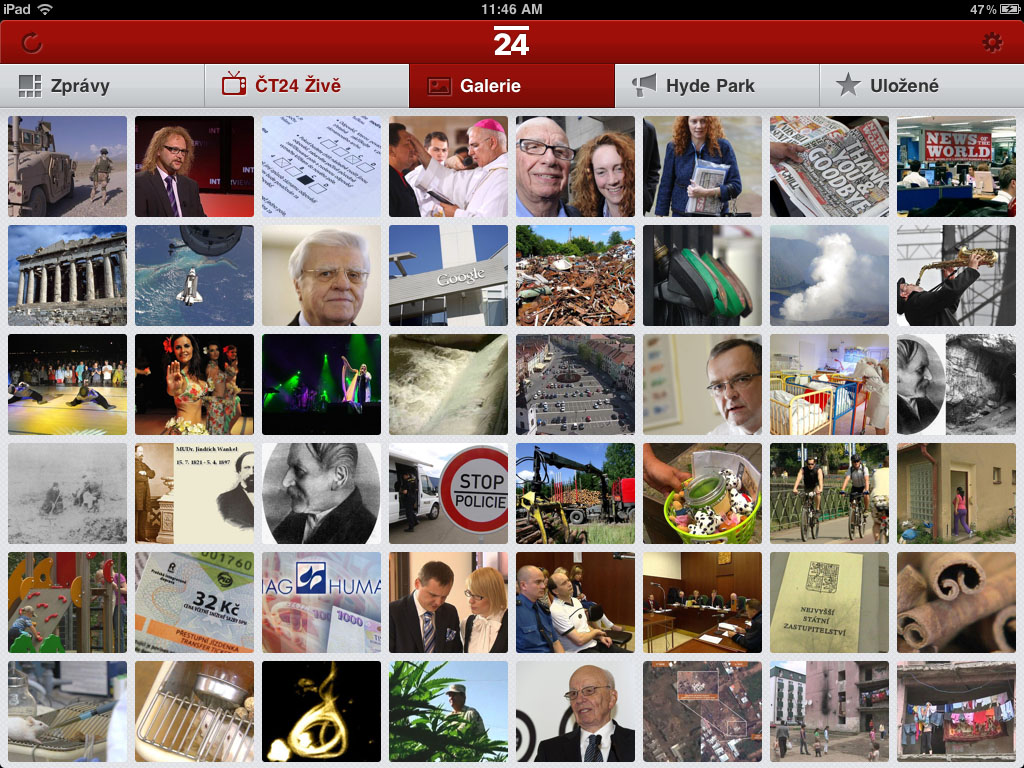Switch to the Zprávy tab
This screenshot has width=1024, height=768.
pyautogui.click(x=102, y=86)
